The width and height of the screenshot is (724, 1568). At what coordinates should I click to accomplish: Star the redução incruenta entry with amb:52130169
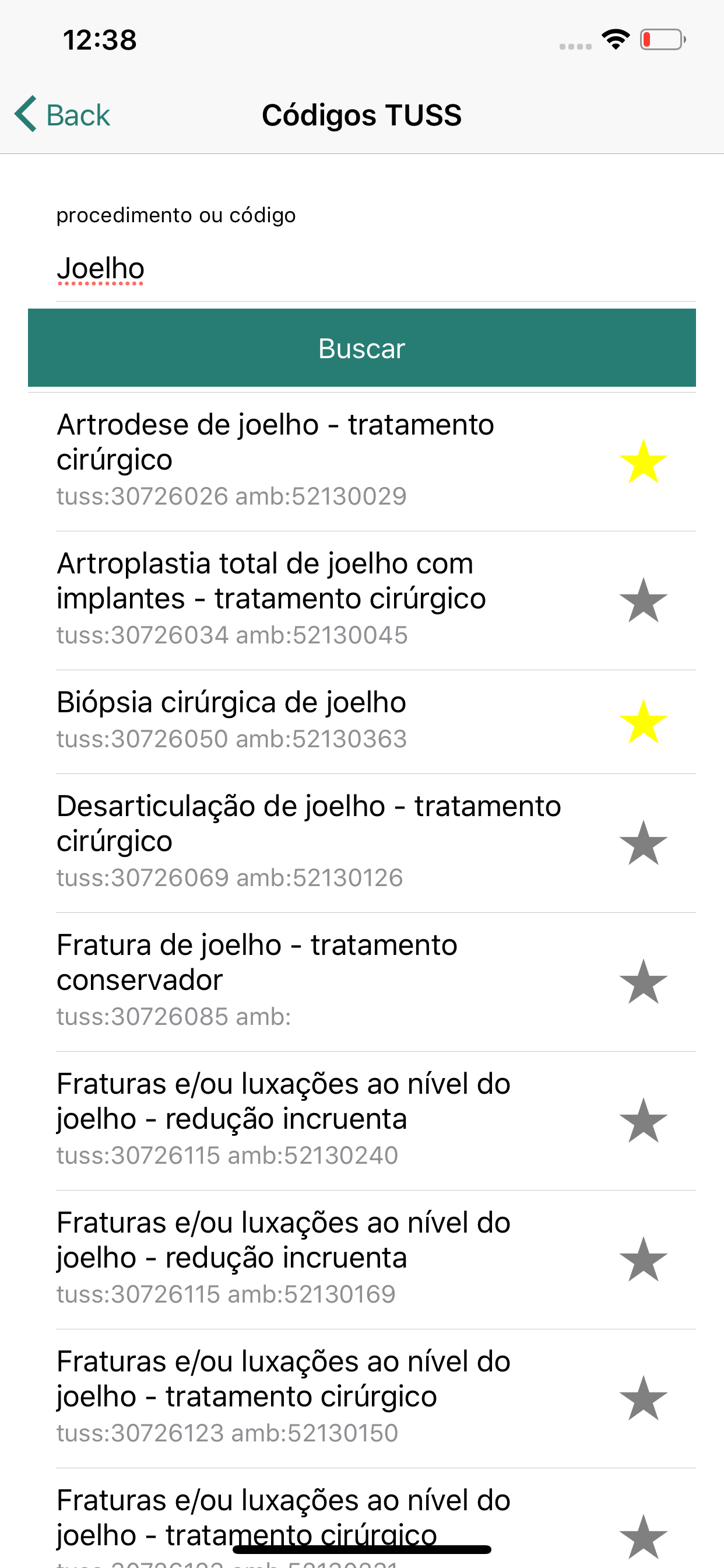pyautogui.click(x=643, y=1259)
